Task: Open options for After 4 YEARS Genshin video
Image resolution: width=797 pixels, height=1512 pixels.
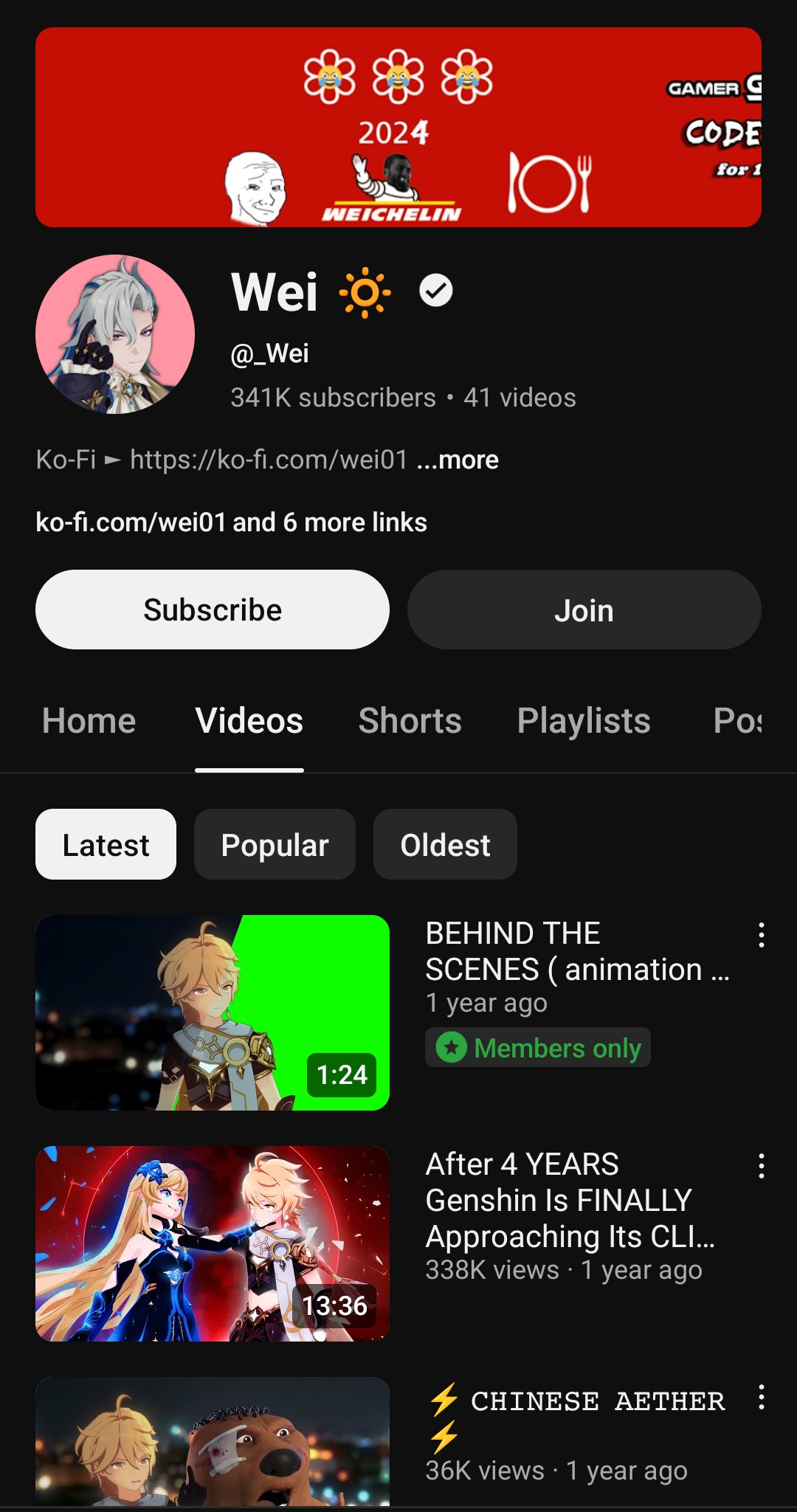Action: [761, 1166]
